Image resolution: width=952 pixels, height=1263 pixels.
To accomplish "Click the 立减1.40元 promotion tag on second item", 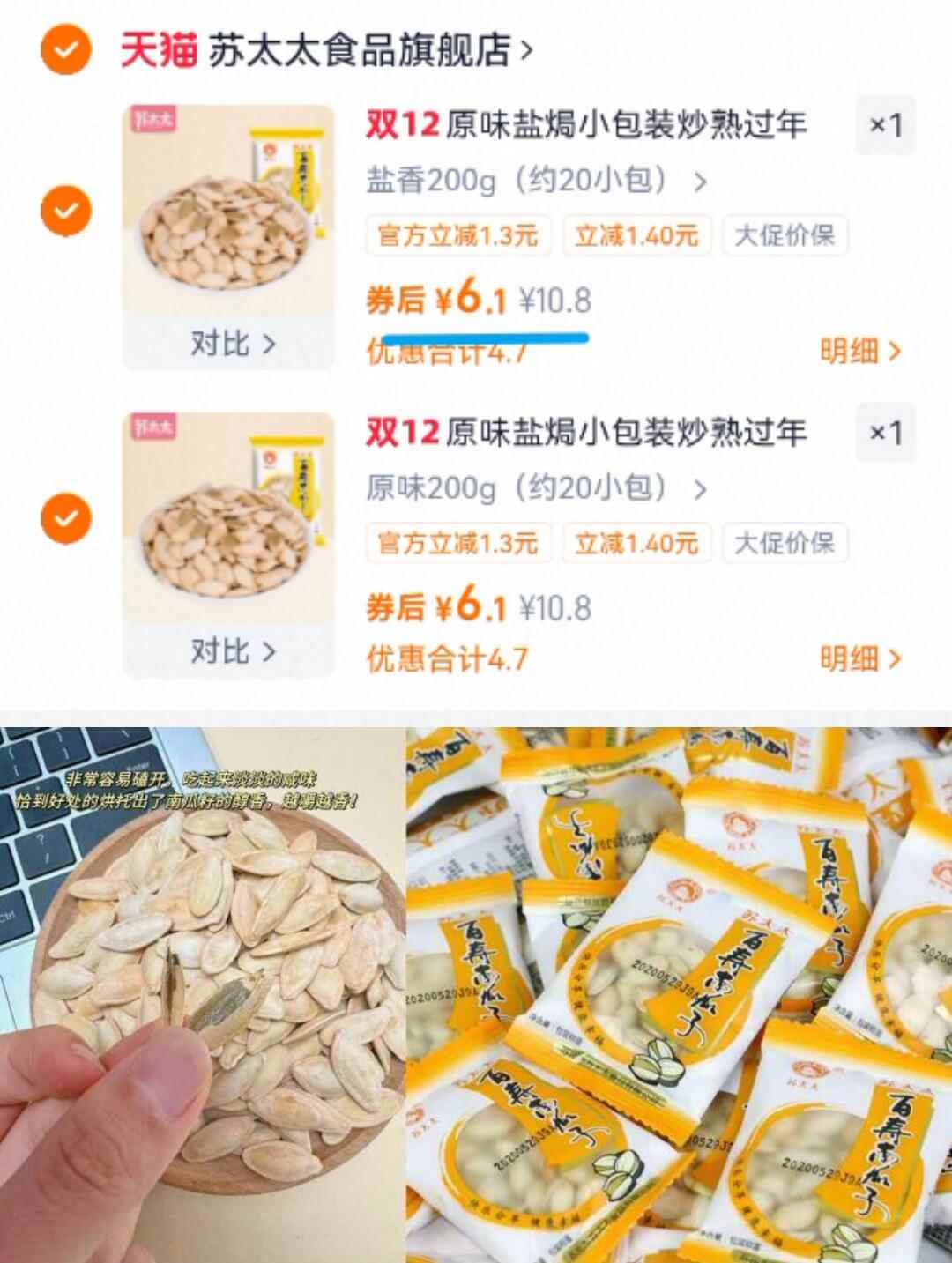I will point(637,544).
